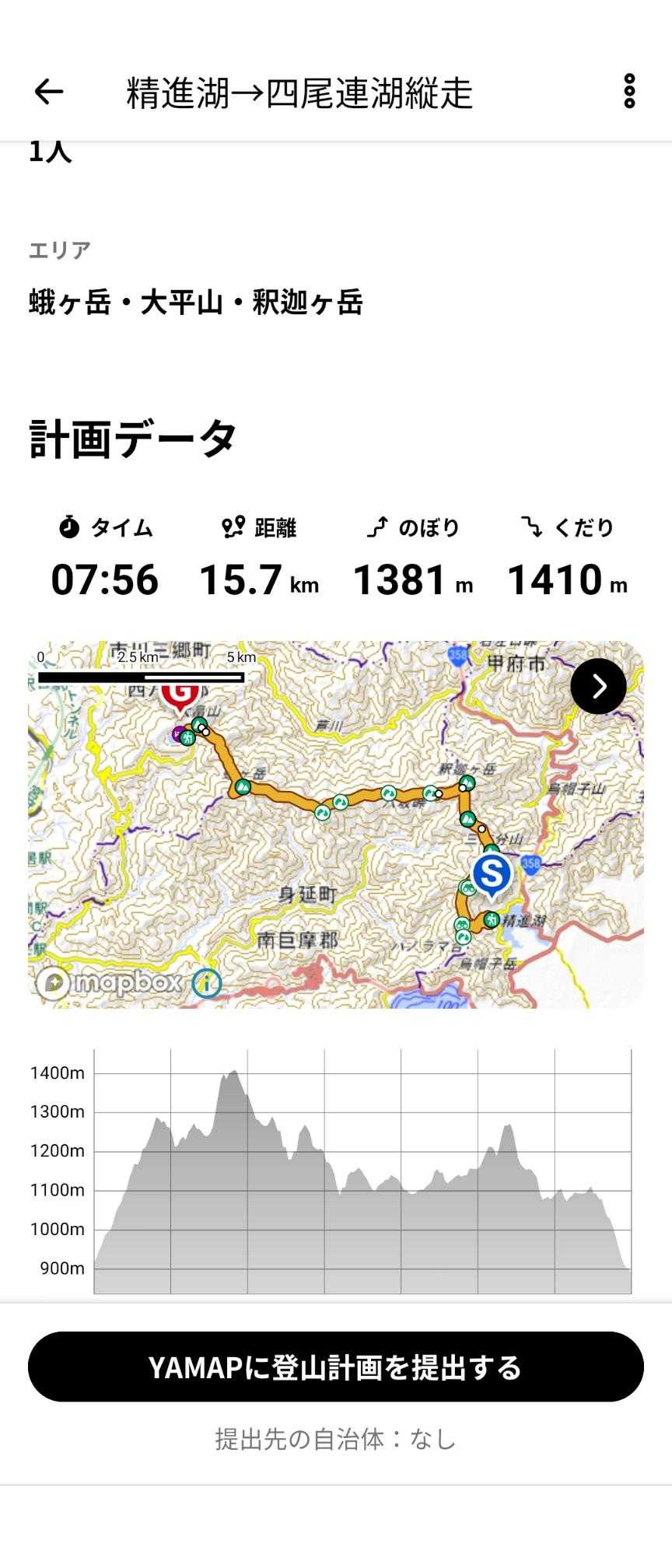The image size is (672, 1568).
Task: Open the Mapbox info icon
Action: [207, 982]
